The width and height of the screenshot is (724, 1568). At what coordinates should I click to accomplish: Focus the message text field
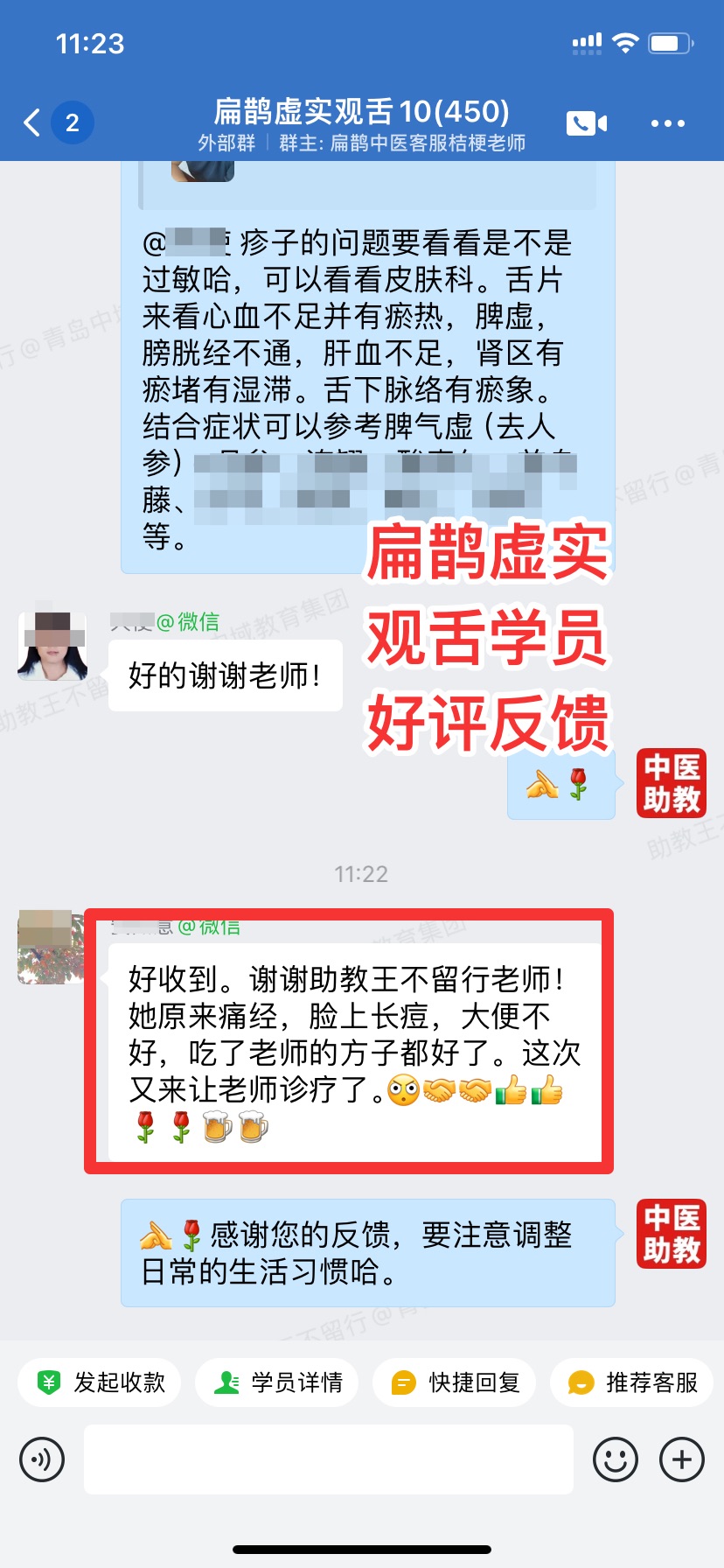329,1459
